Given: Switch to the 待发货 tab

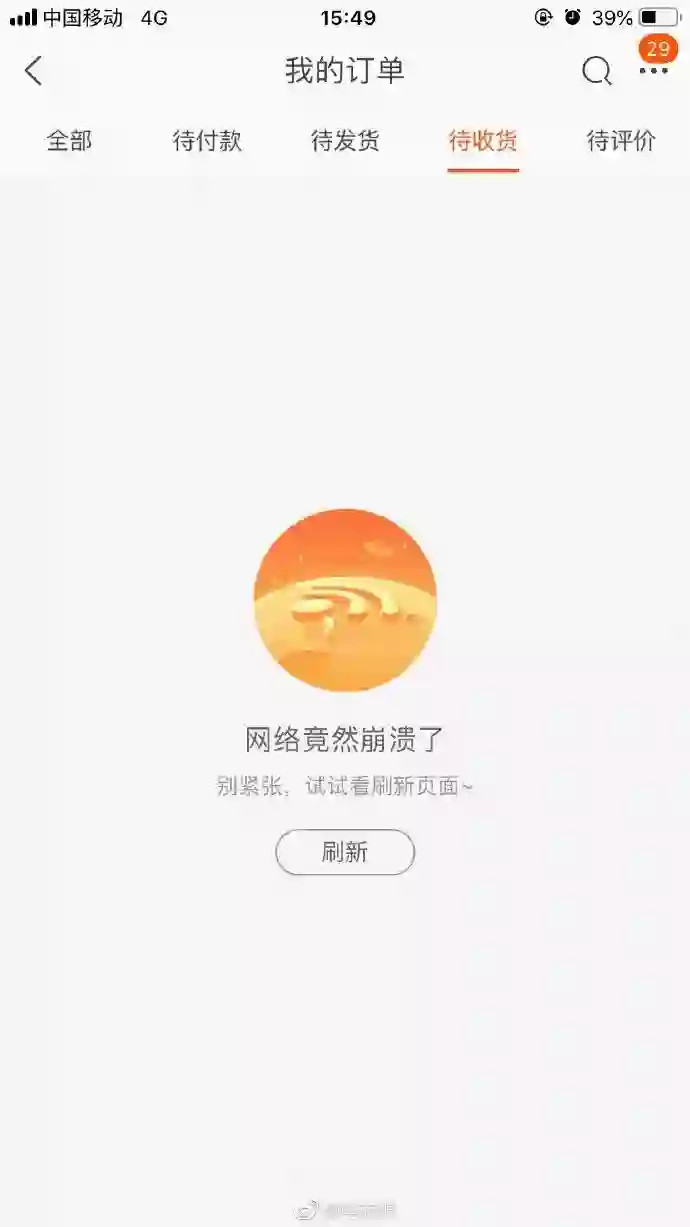Looking at the screenshot, I should pyautogui.click(x=345, y=141).
